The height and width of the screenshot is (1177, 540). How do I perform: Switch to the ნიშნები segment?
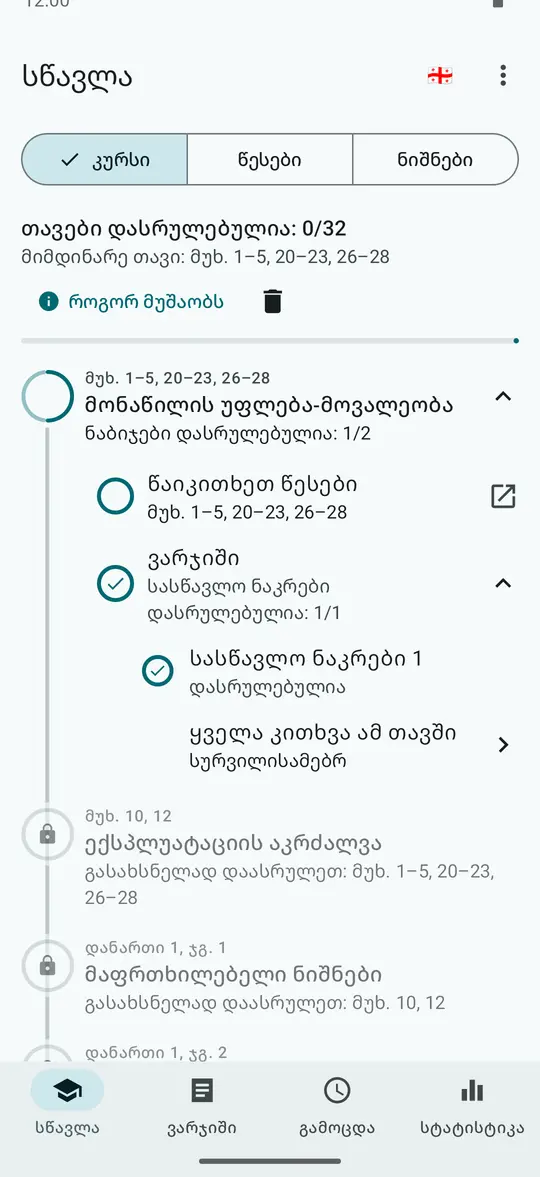coord(436,159)
